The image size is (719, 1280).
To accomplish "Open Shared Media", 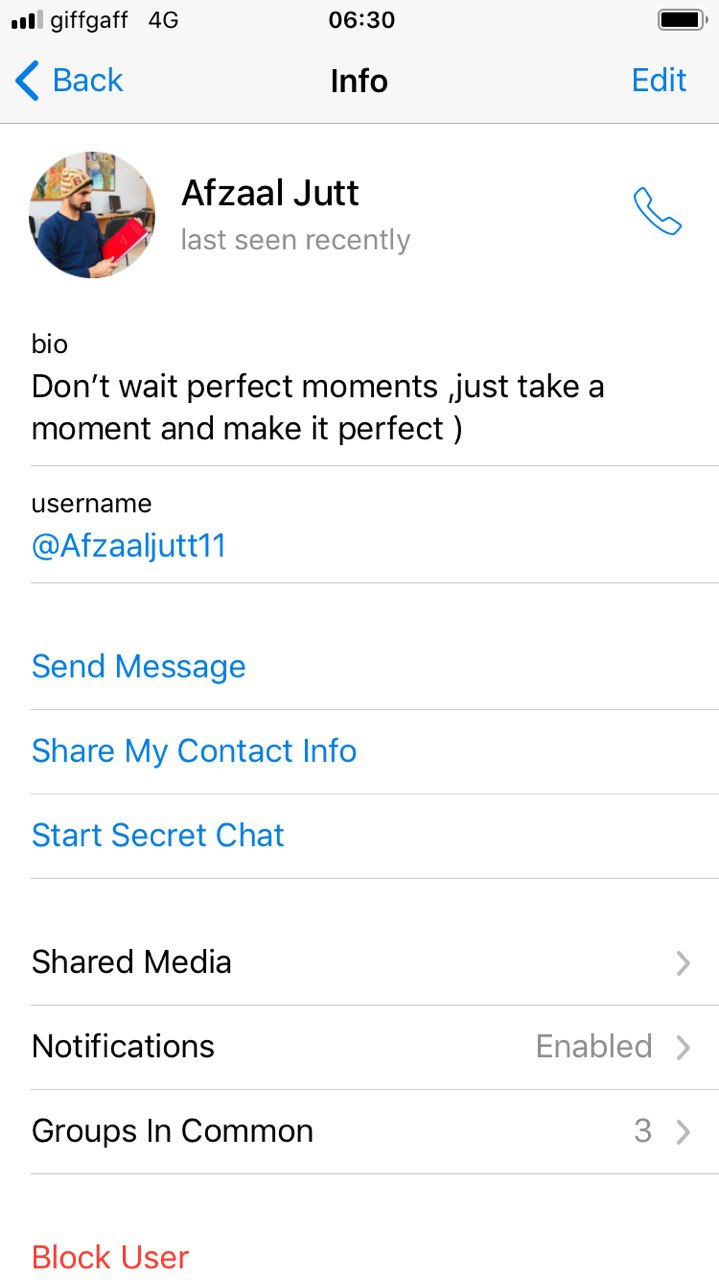I will pyautogui.click(x=360, y=962).
